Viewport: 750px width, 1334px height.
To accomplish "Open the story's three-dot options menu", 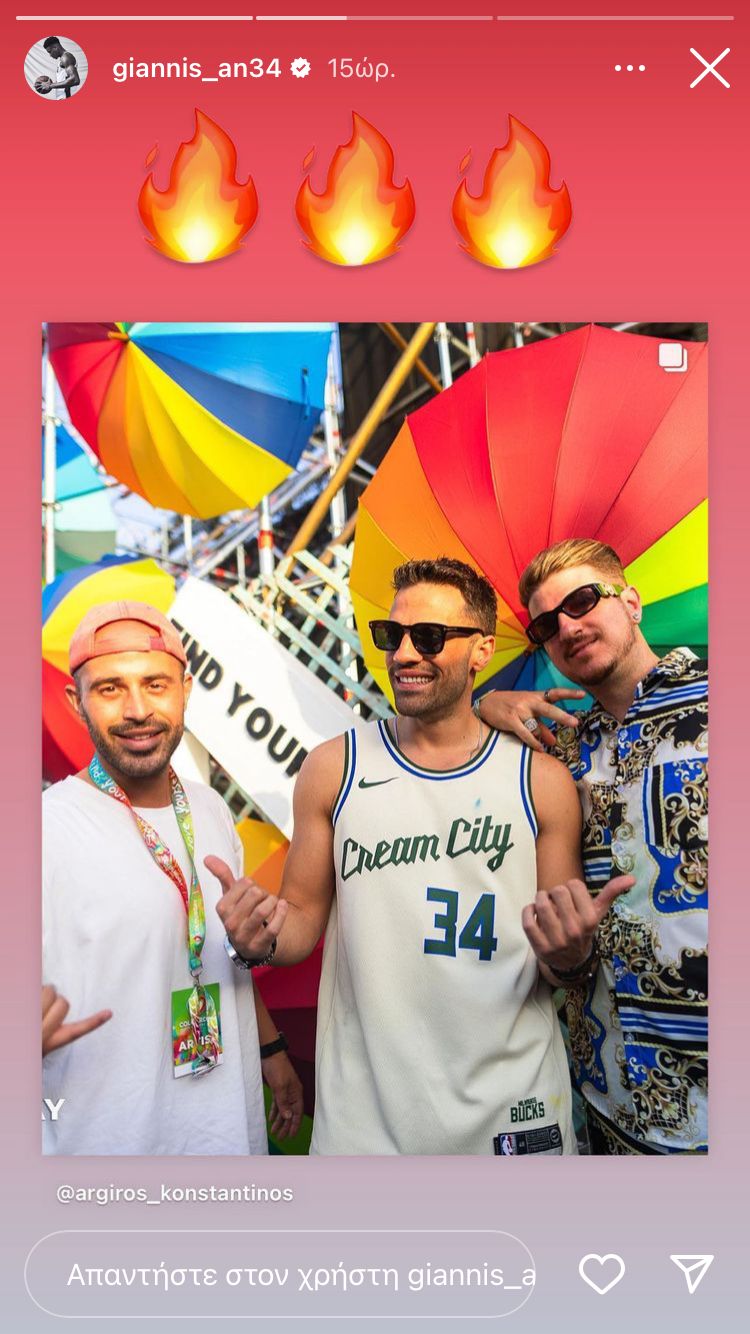I will tap(630, 68).
